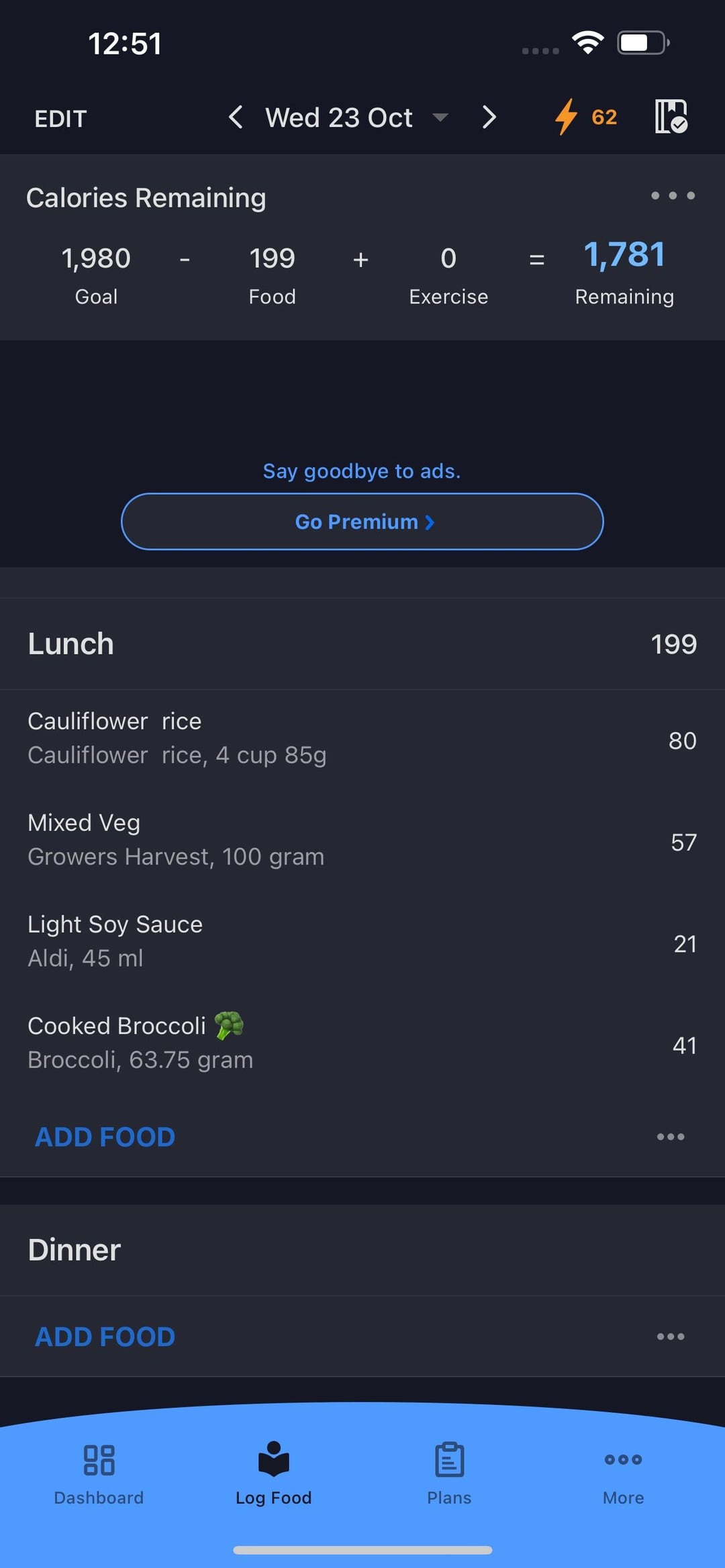The image size is (725, 1568).
Task: Switch to the Plans tab
Action: pyautogui.click(x=449, y=1474)
